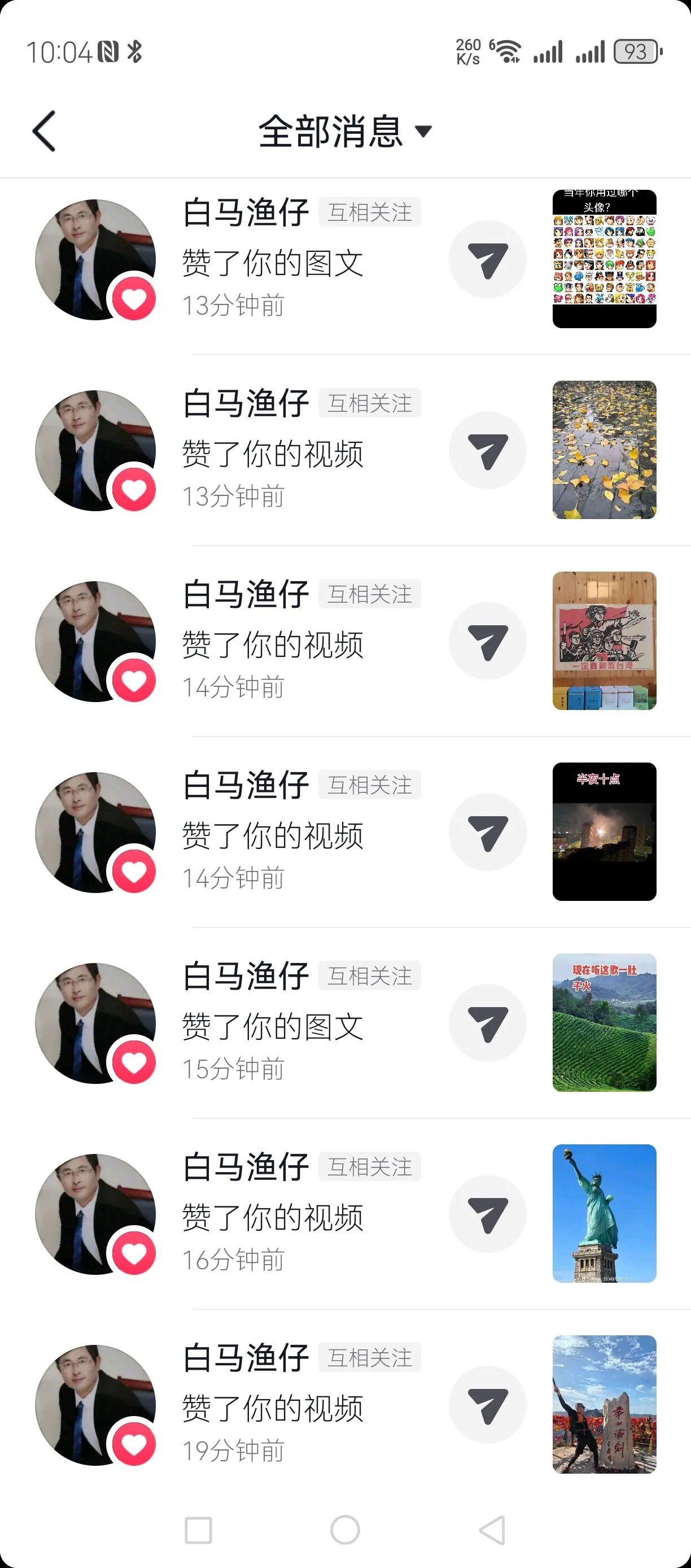The height and width of the screenshot is (1568, 691).
Task: Tap the share arrow beside the tea field post
Action: [x=487, y=1023]
